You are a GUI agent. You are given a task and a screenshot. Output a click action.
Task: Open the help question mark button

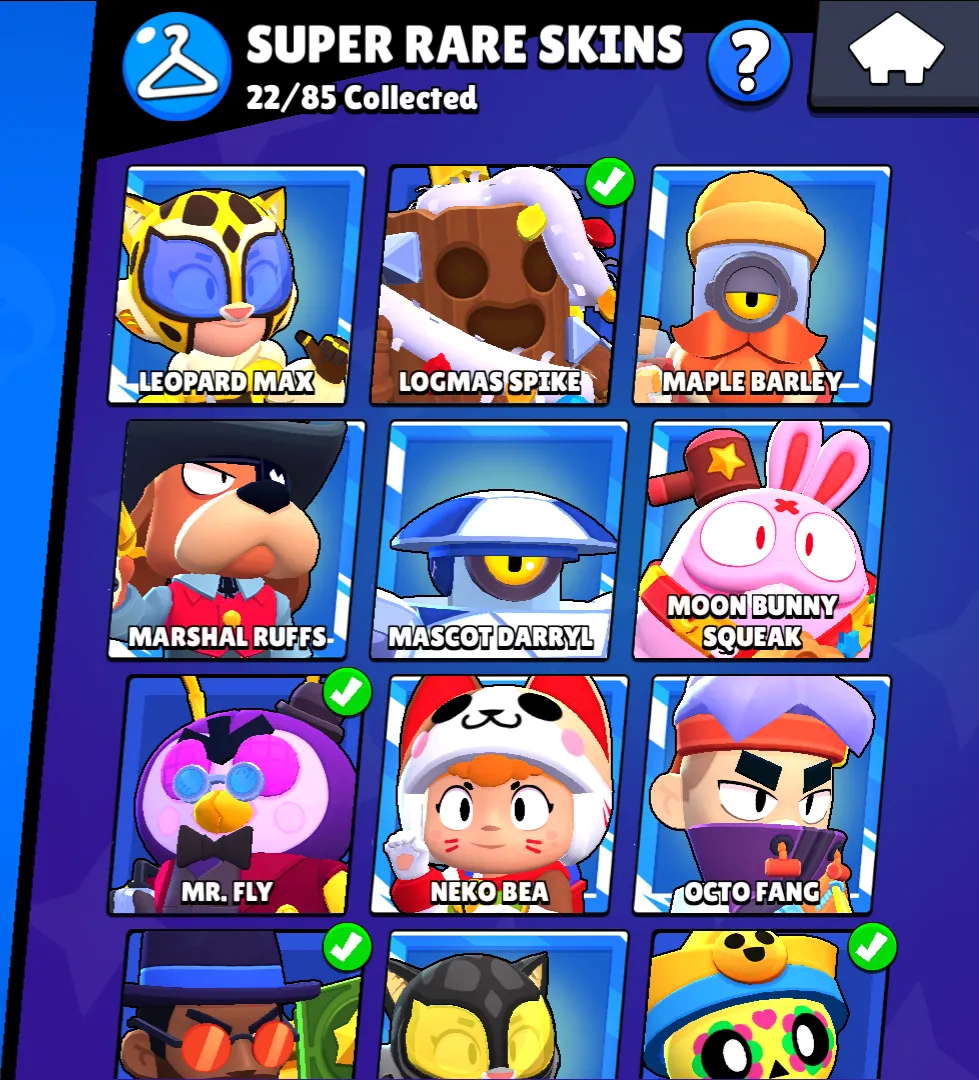click(748, 63)
